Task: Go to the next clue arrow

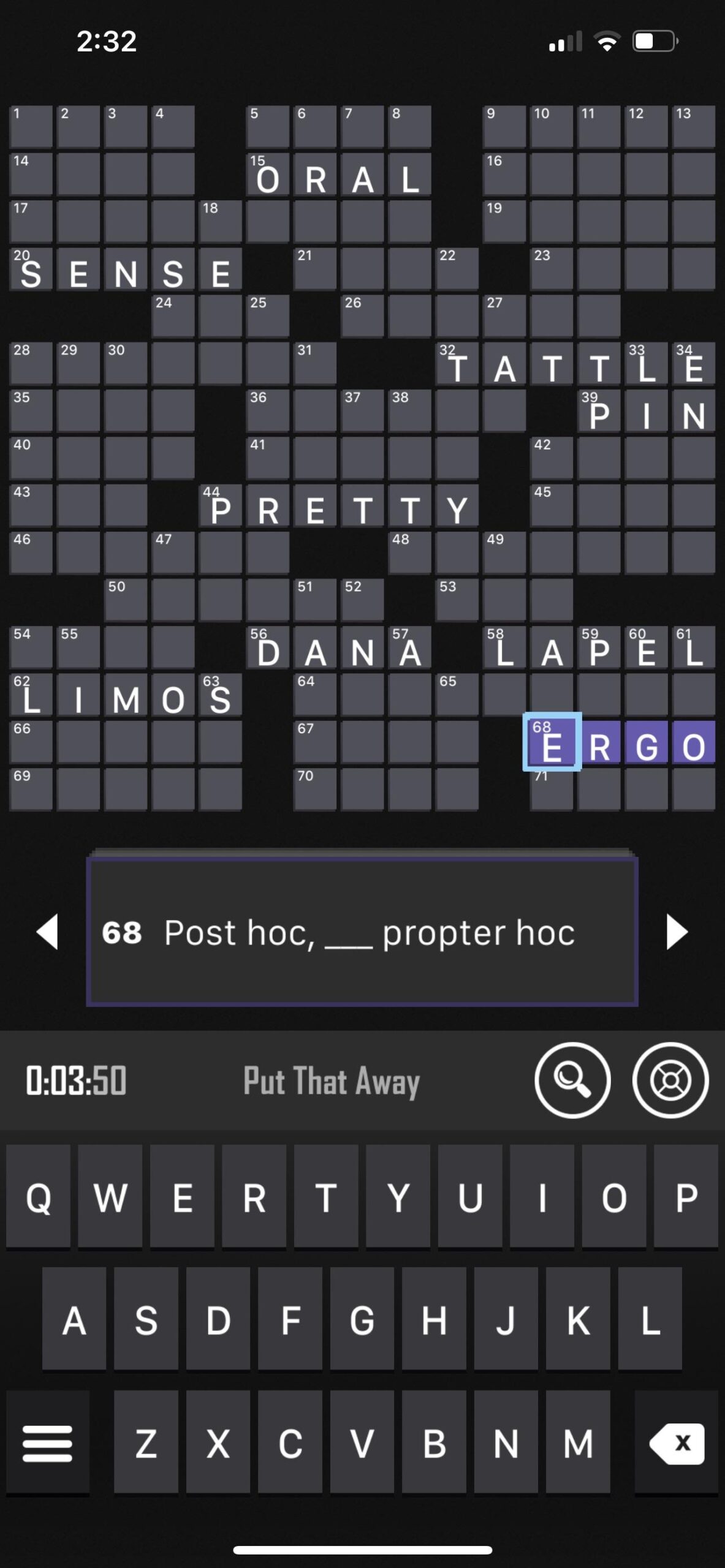Action: tap(677, 932)
